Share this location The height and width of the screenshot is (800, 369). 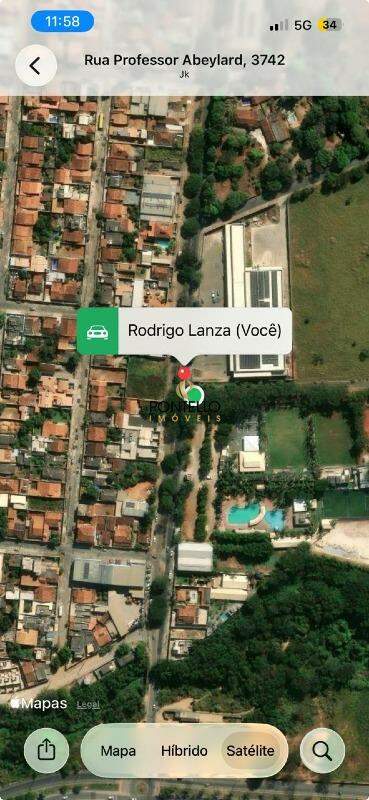click(46, 750)
